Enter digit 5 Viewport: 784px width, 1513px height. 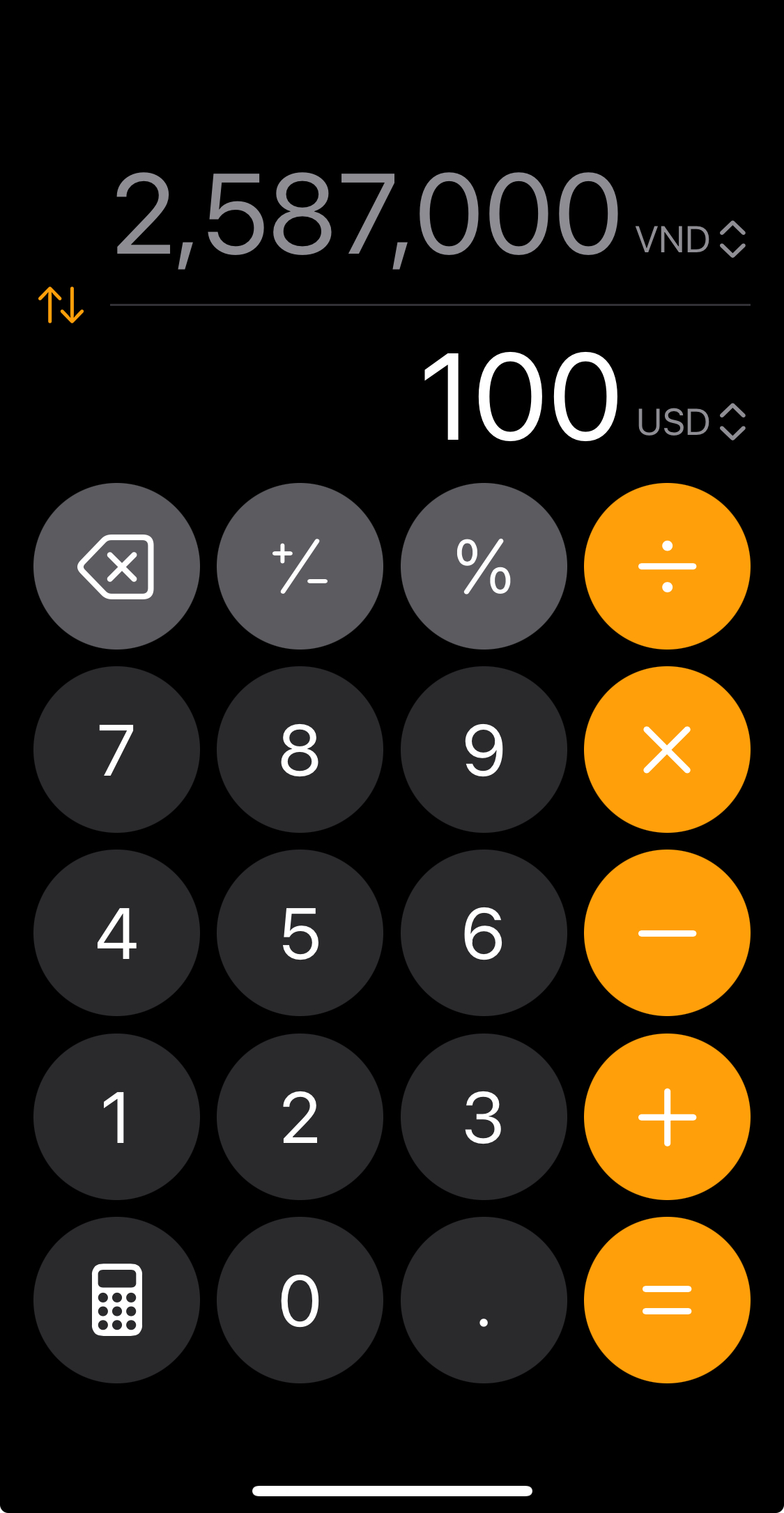coord(300,932)
